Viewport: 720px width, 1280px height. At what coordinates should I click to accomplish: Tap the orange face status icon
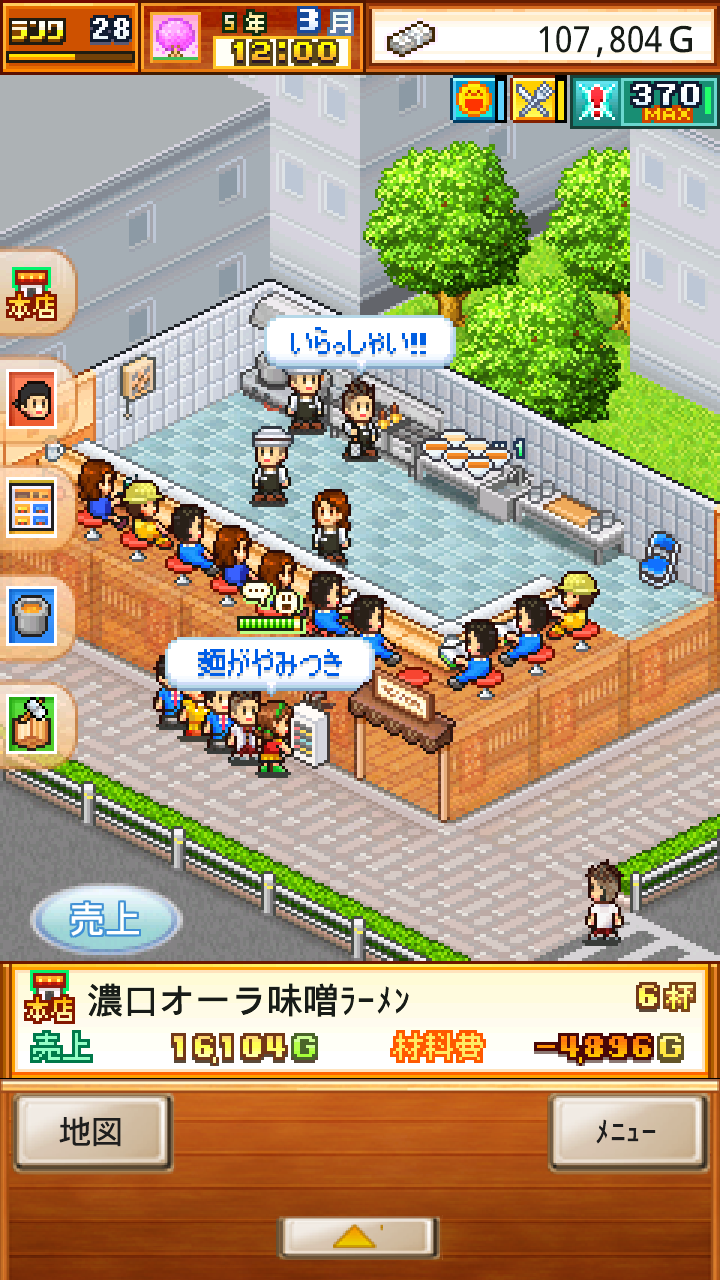click(x=474, y=100)
